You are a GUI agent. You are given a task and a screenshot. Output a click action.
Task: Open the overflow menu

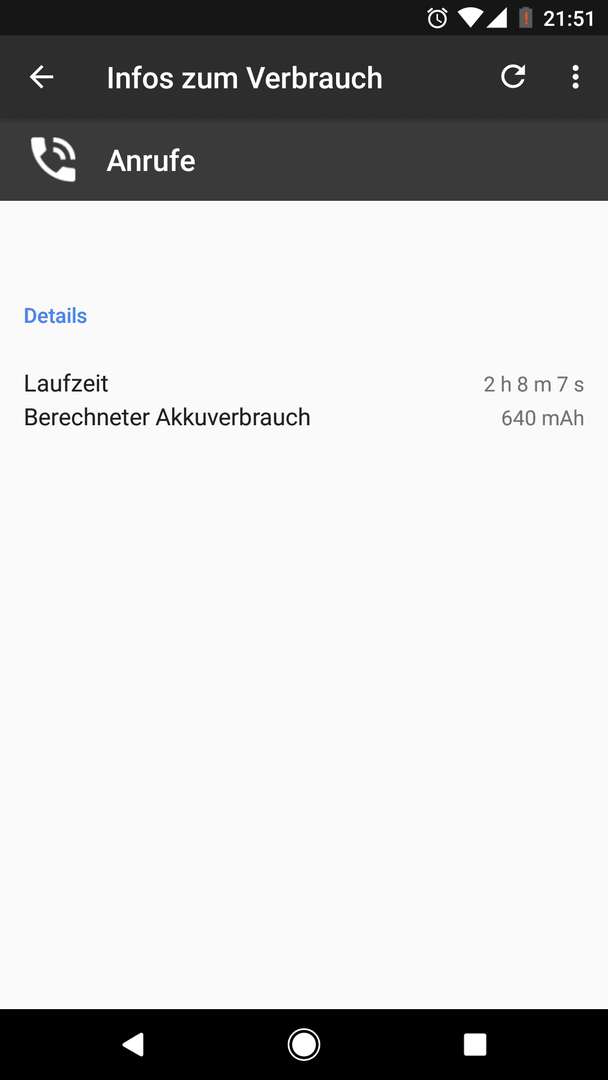(x=576, y=77)
